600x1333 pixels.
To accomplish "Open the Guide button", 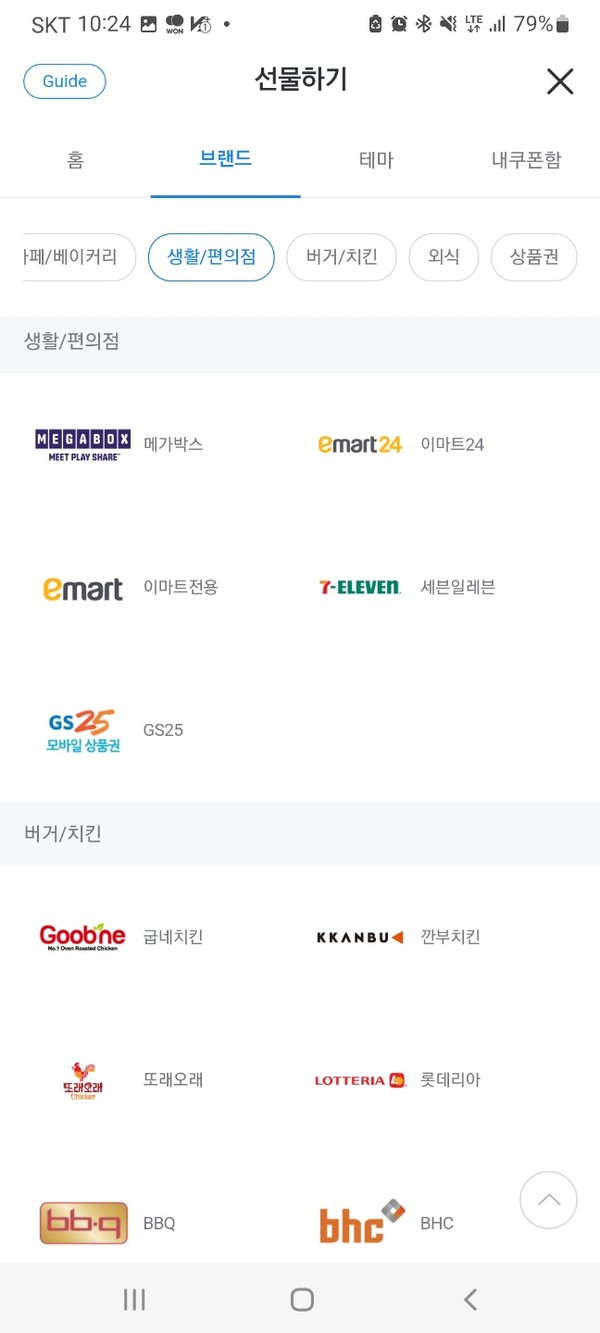I will coord(65,82).
